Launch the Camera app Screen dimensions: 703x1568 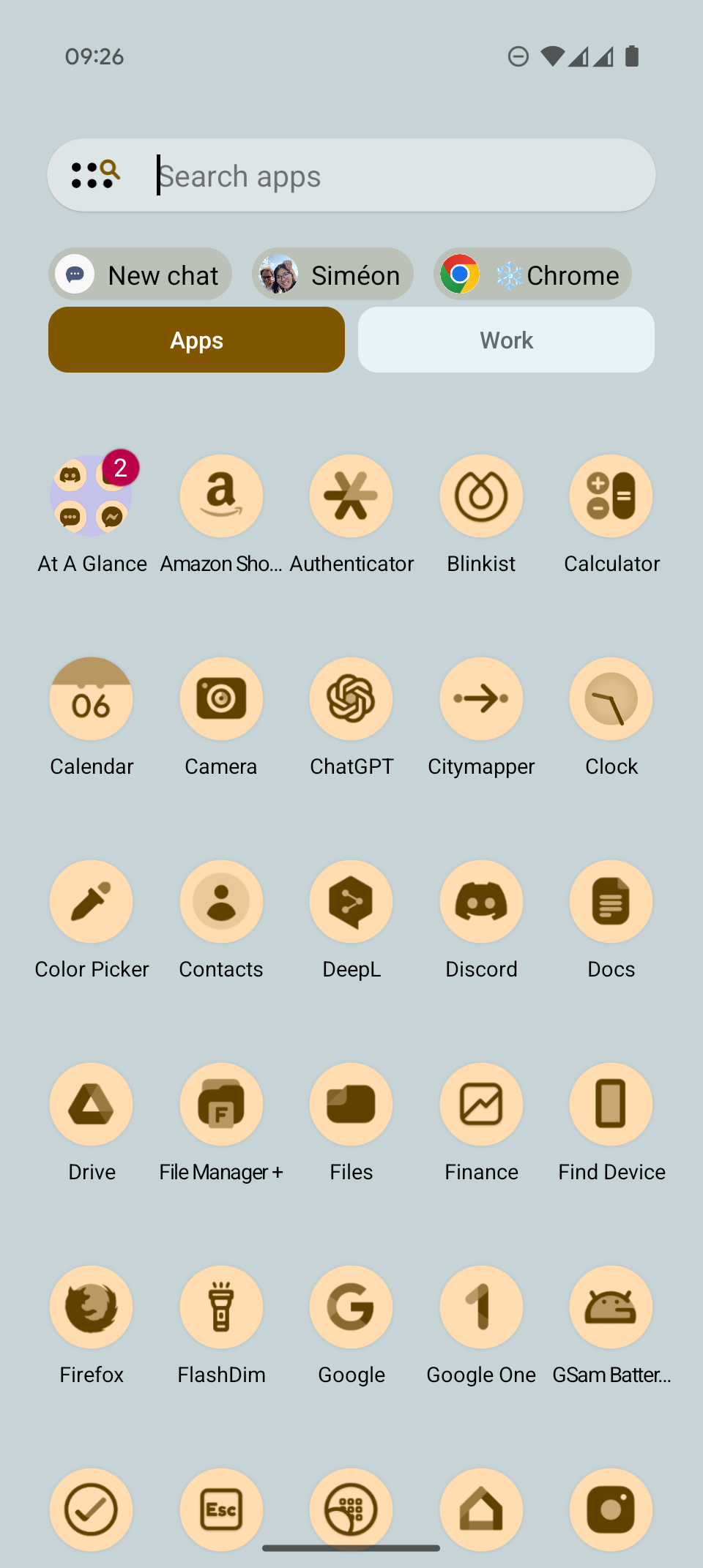click(x=221, y=700)
